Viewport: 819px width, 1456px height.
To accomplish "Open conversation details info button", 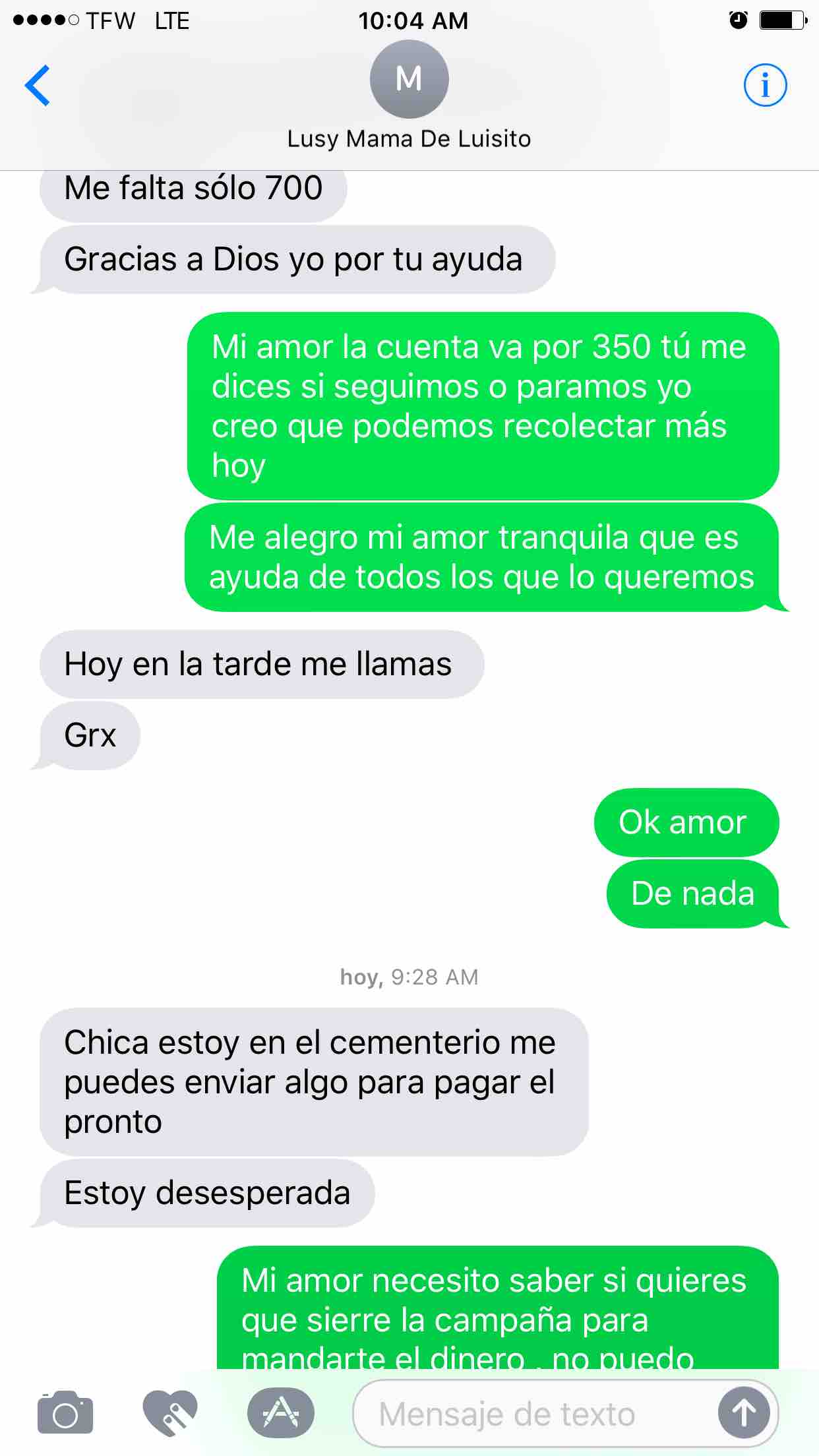I will 765,85.
